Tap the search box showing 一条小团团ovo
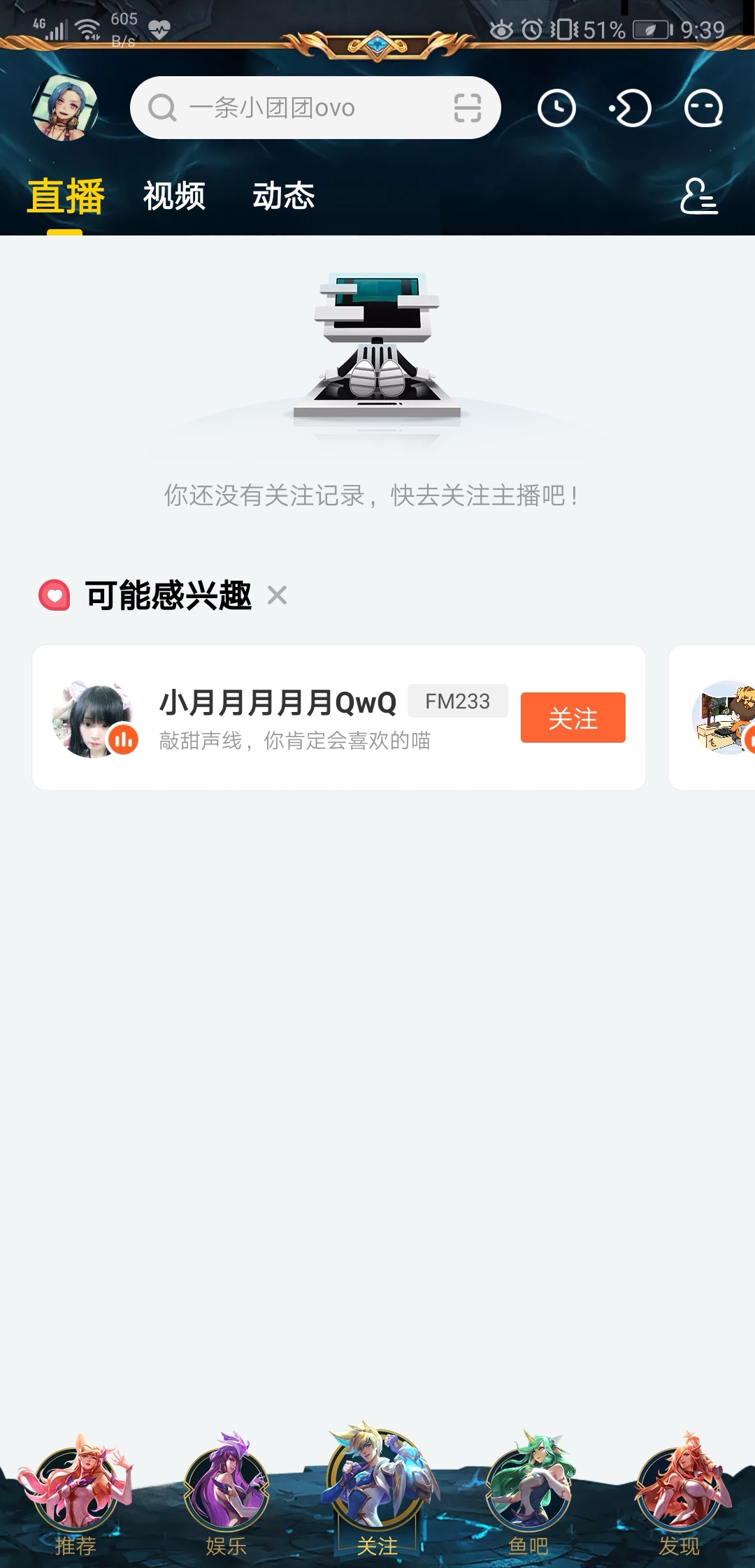This screenshot has height=1568, width=755. pos(315,108)
